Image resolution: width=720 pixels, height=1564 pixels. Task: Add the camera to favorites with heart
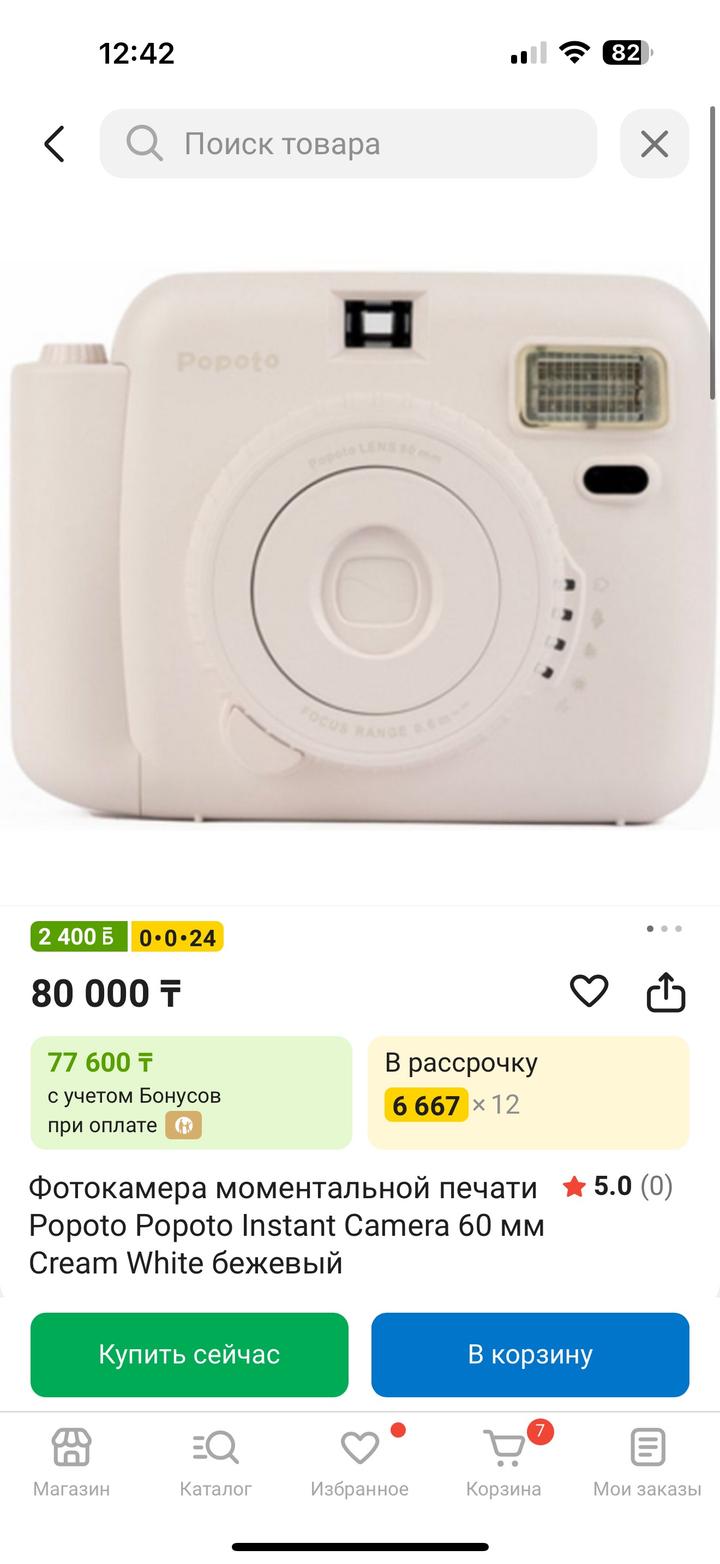(589, 991)
